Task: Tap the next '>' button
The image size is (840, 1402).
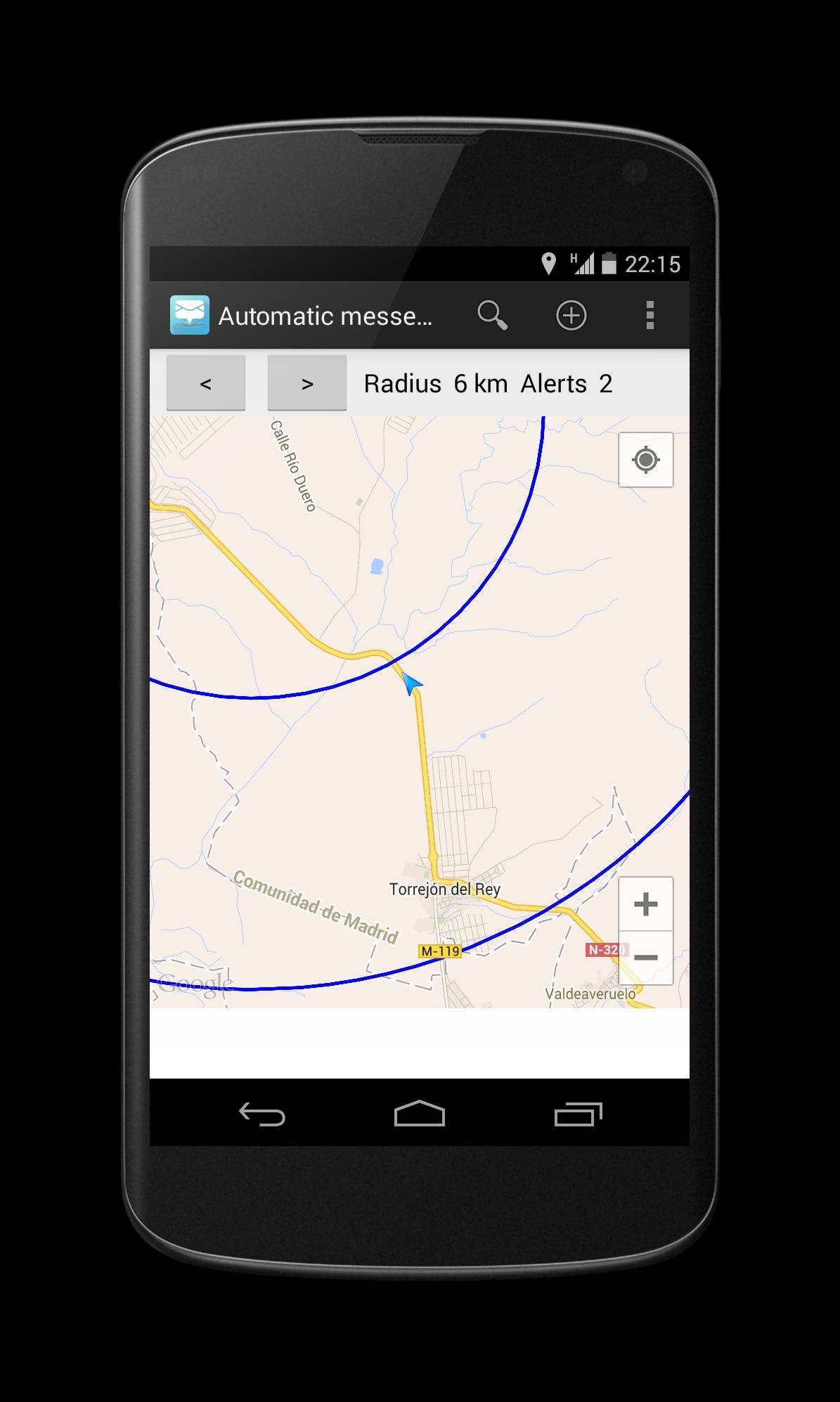Action: (307, 383)
